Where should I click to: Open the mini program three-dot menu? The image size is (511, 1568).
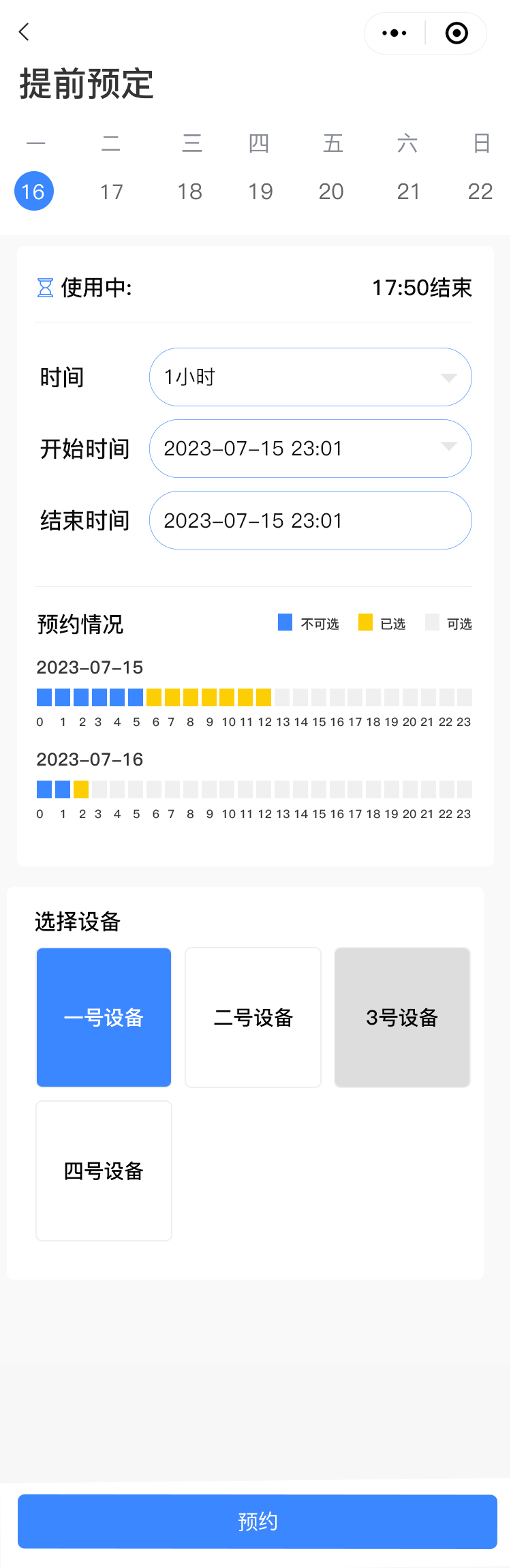click(394, 33)
